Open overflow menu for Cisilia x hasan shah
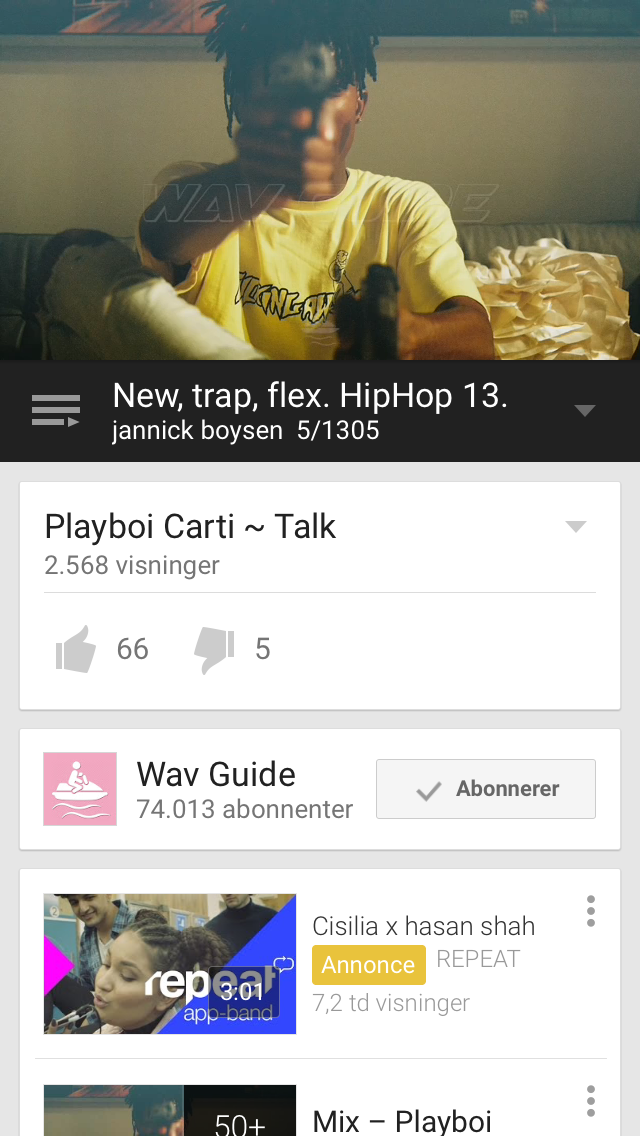 591,911
